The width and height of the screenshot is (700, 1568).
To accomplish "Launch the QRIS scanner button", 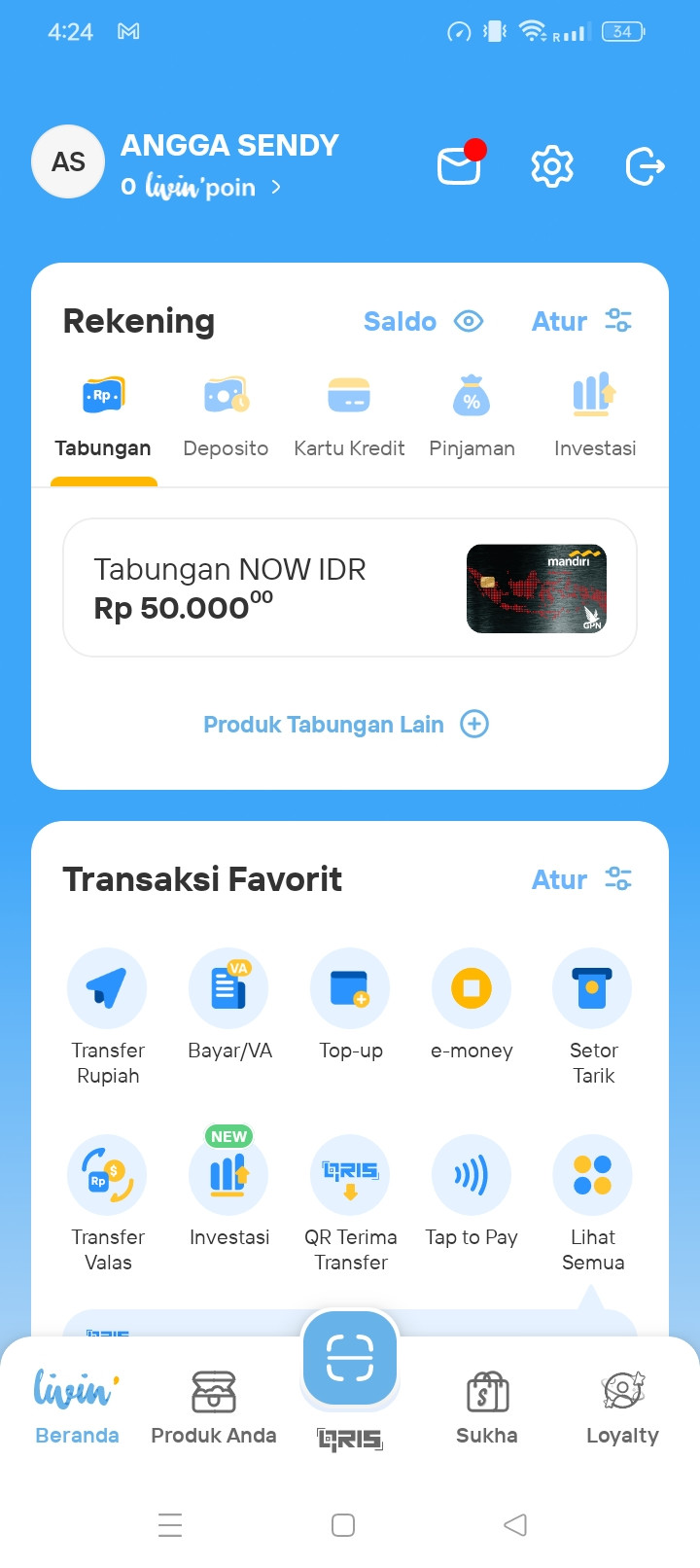I will pos(350,1358).
